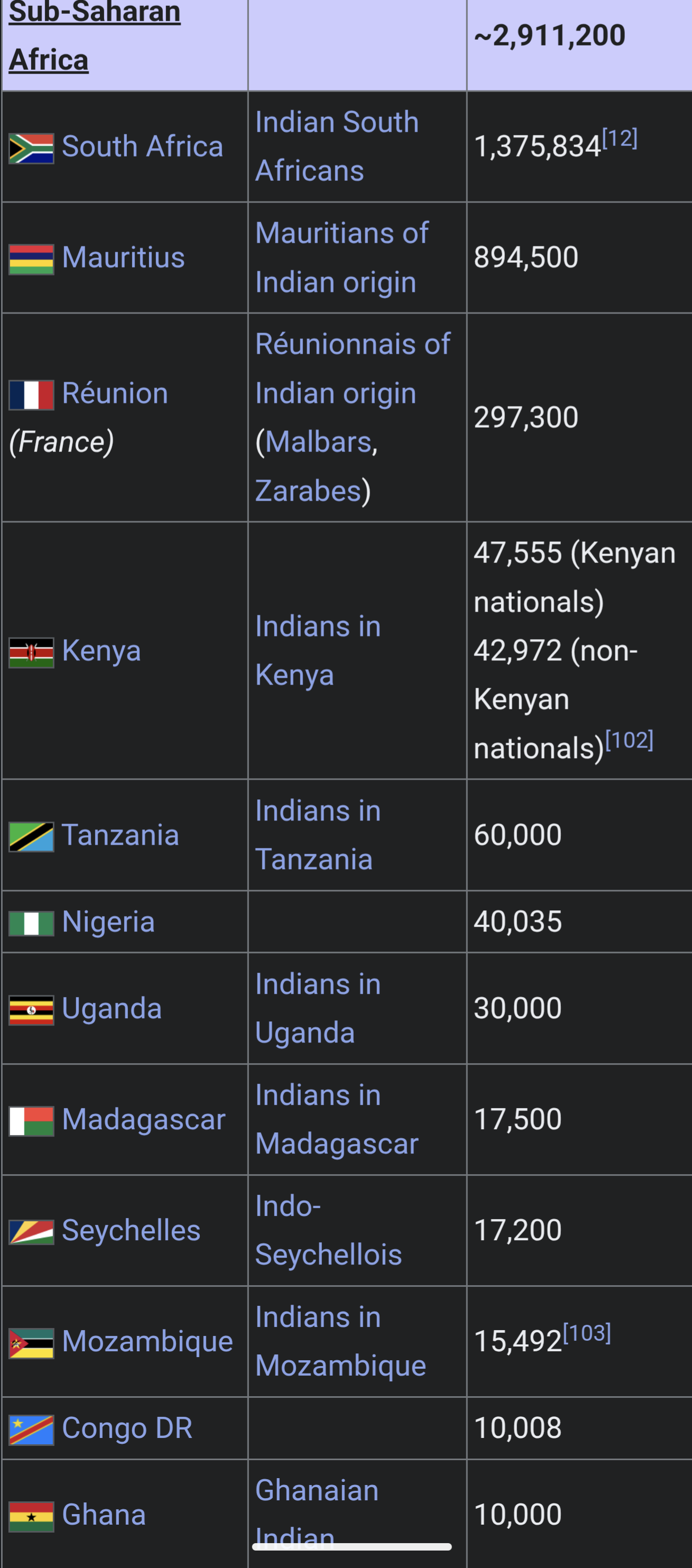Open the Tanzania country link

tap(120, 835)
